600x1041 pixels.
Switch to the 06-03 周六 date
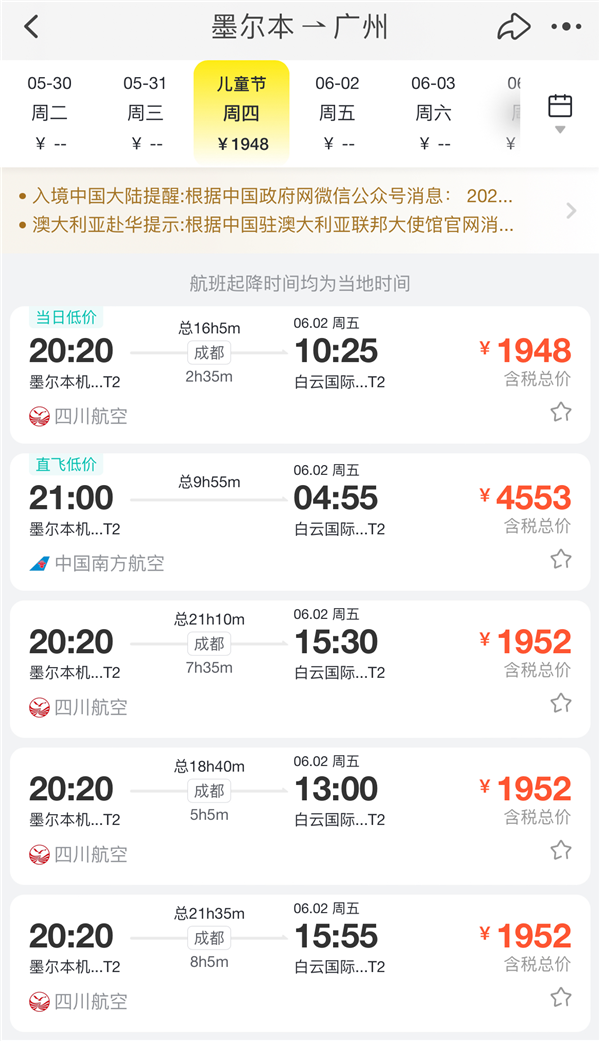pyautogui.click(x=433, y=113)
